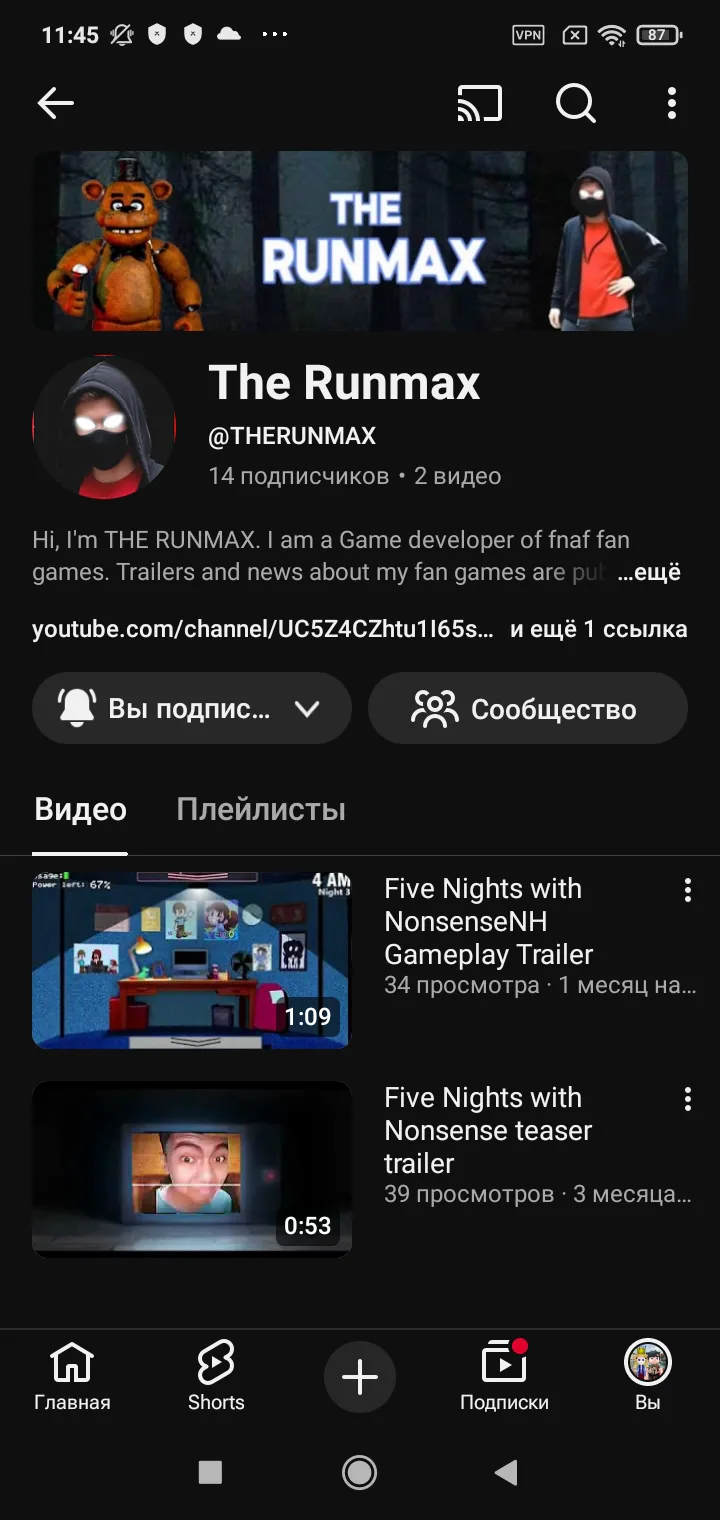Tap the plus create button
720x1520 pixels.
(360, 1377)
